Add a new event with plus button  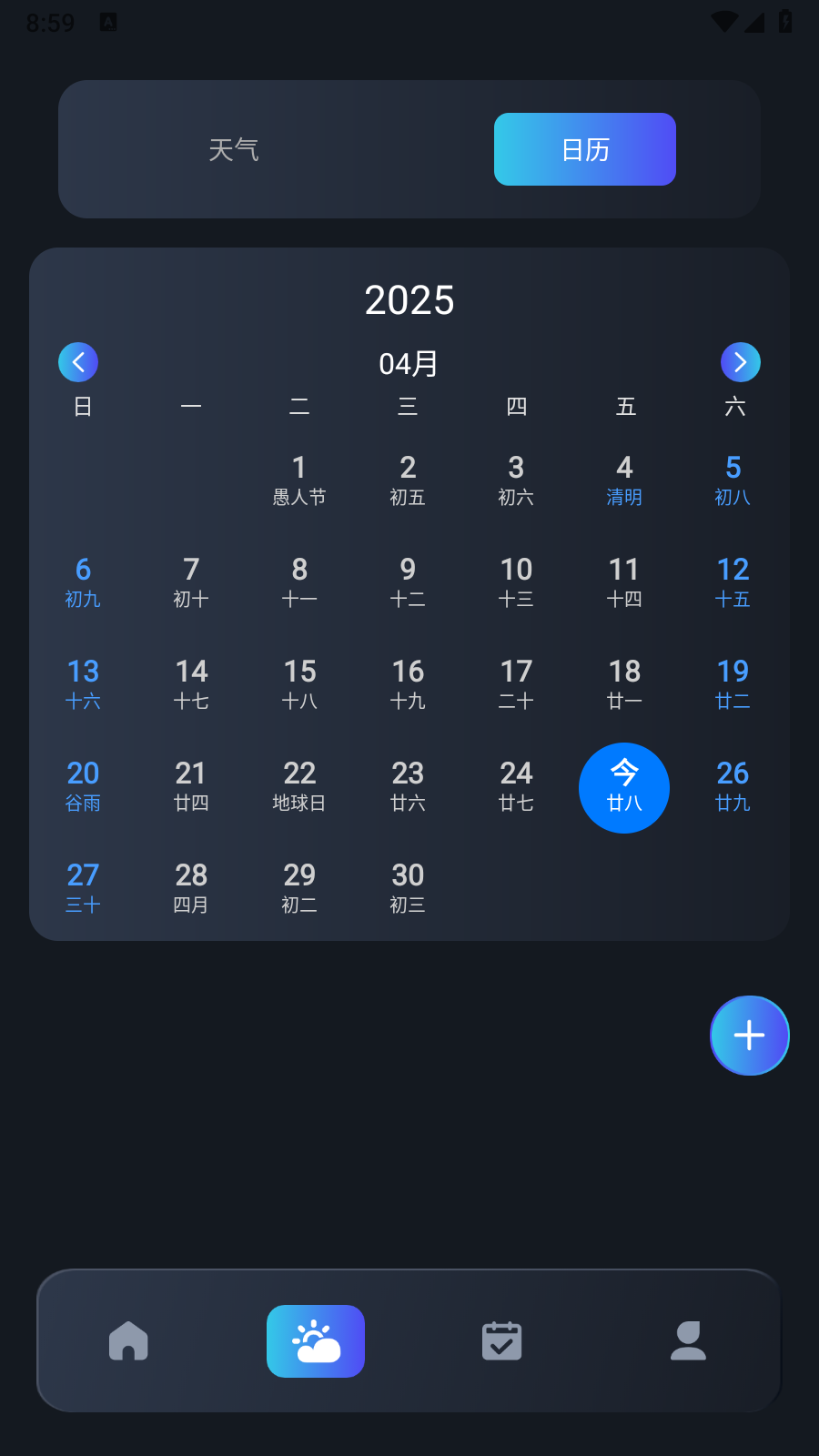coord(749,1036)
